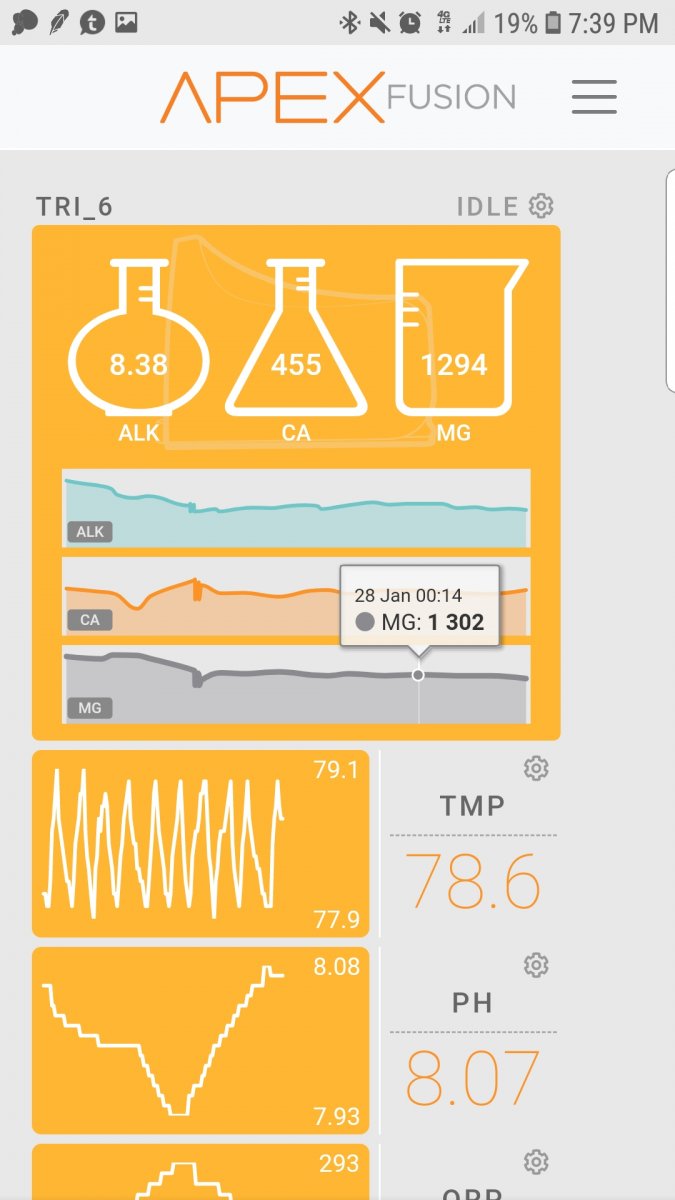Open the temperature graph tile
The image size is (675, 1200).
pos(200,842)
